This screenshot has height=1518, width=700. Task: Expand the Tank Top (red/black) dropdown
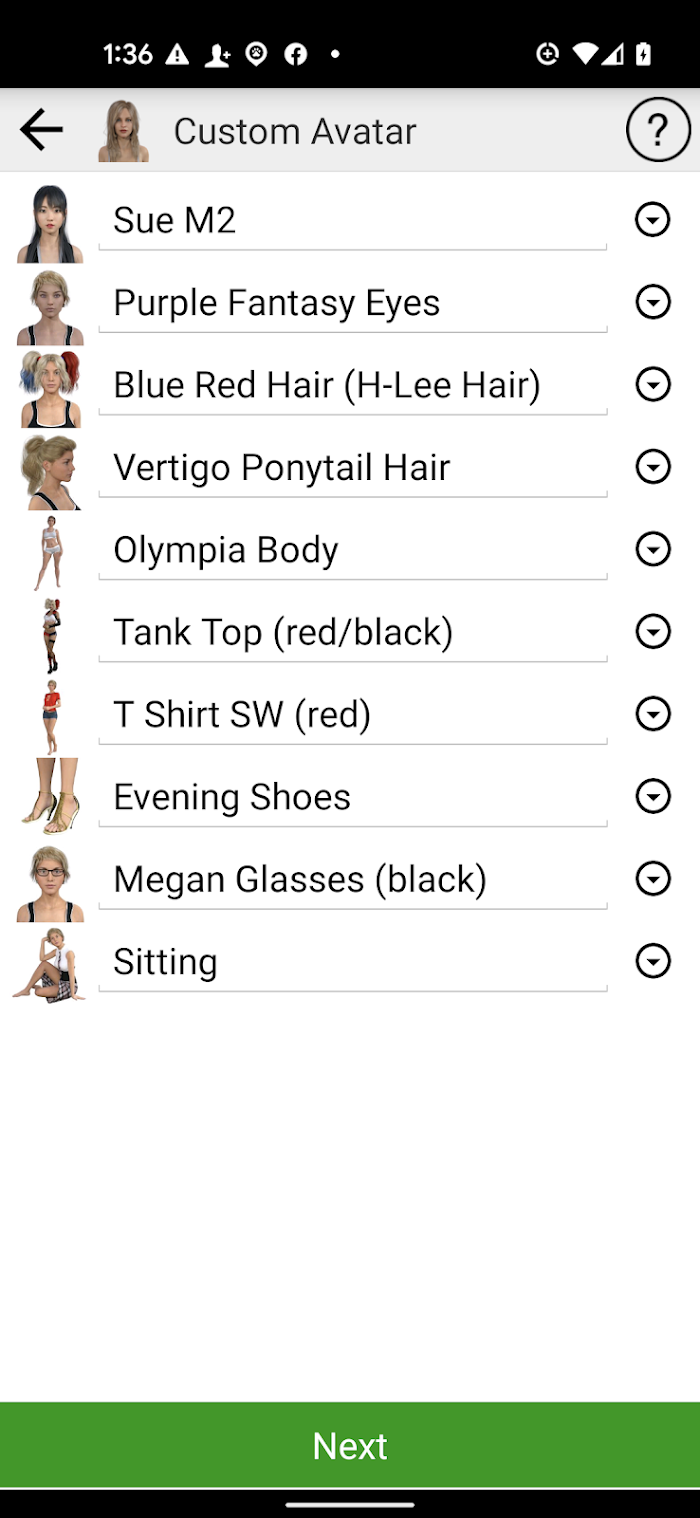[x=653, y=632]
